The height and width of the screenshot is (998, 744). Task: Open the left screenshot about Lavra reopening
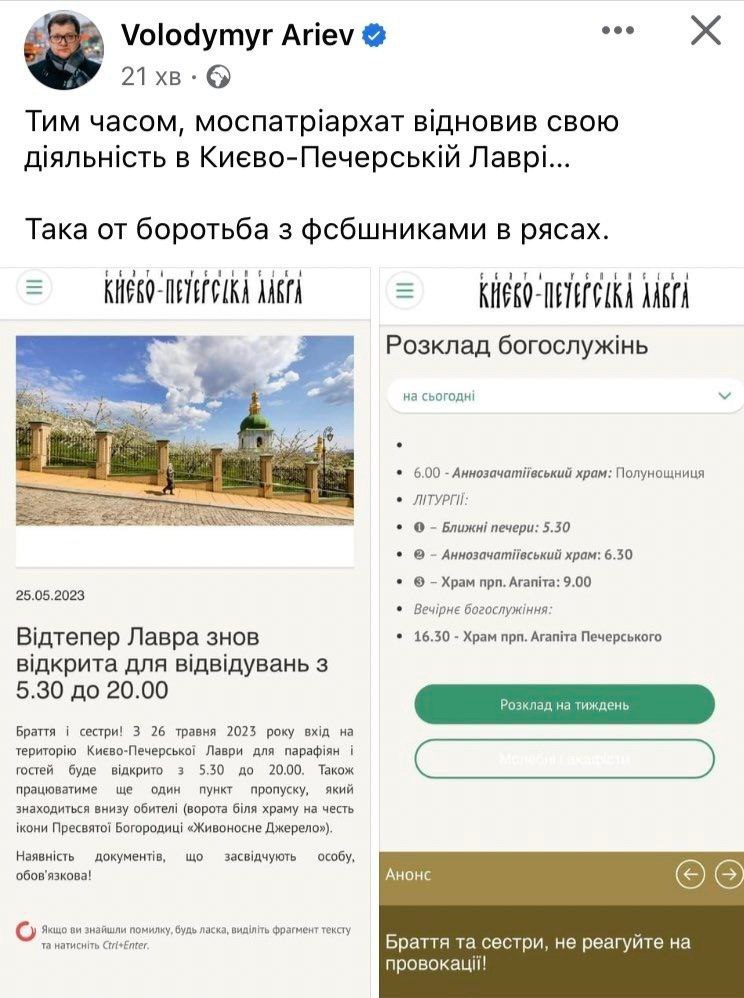(x=186, y=632)
